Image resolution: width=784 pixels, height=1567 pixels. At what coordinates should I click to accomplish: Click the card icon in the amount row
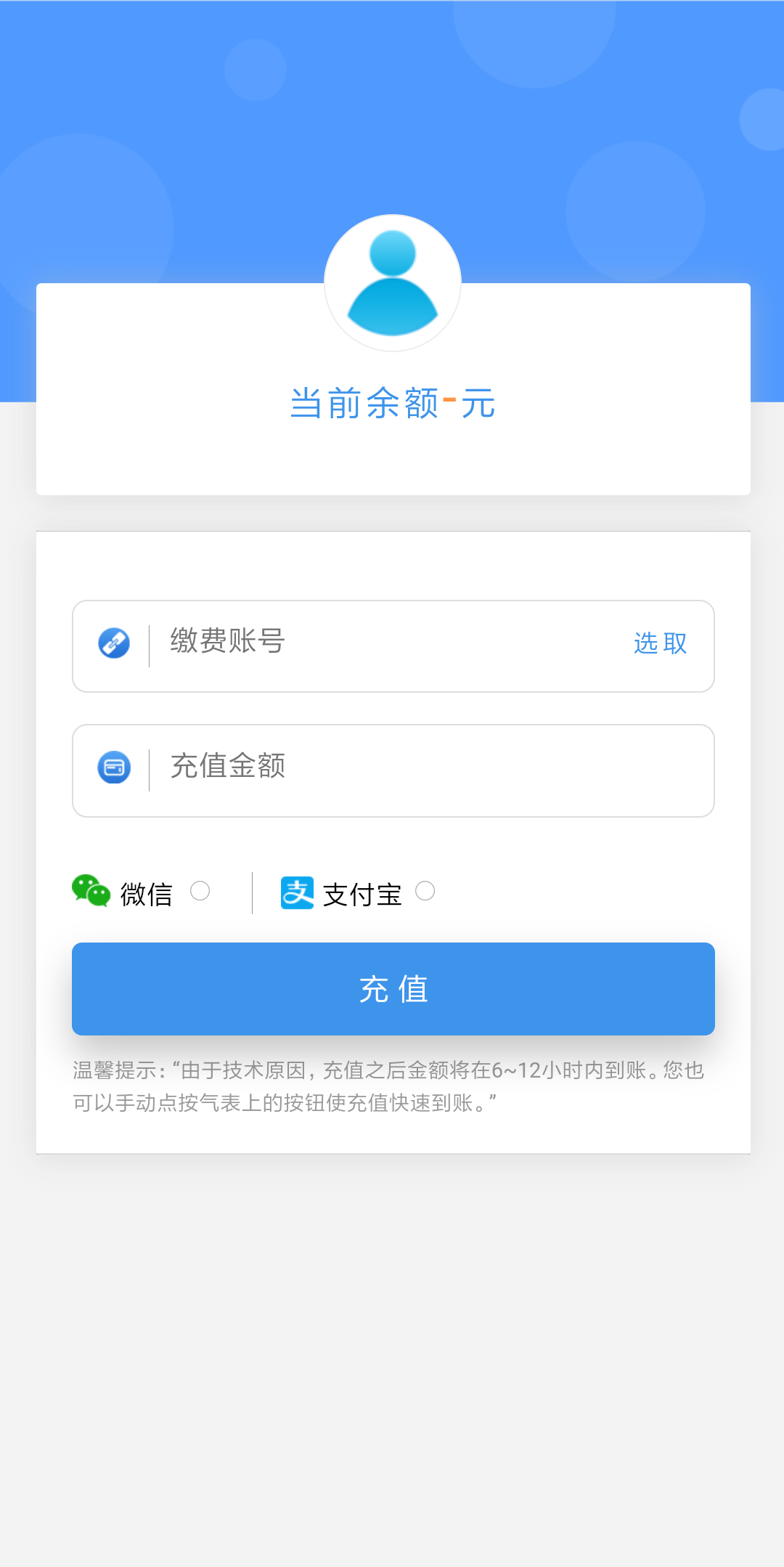[114, 768]
